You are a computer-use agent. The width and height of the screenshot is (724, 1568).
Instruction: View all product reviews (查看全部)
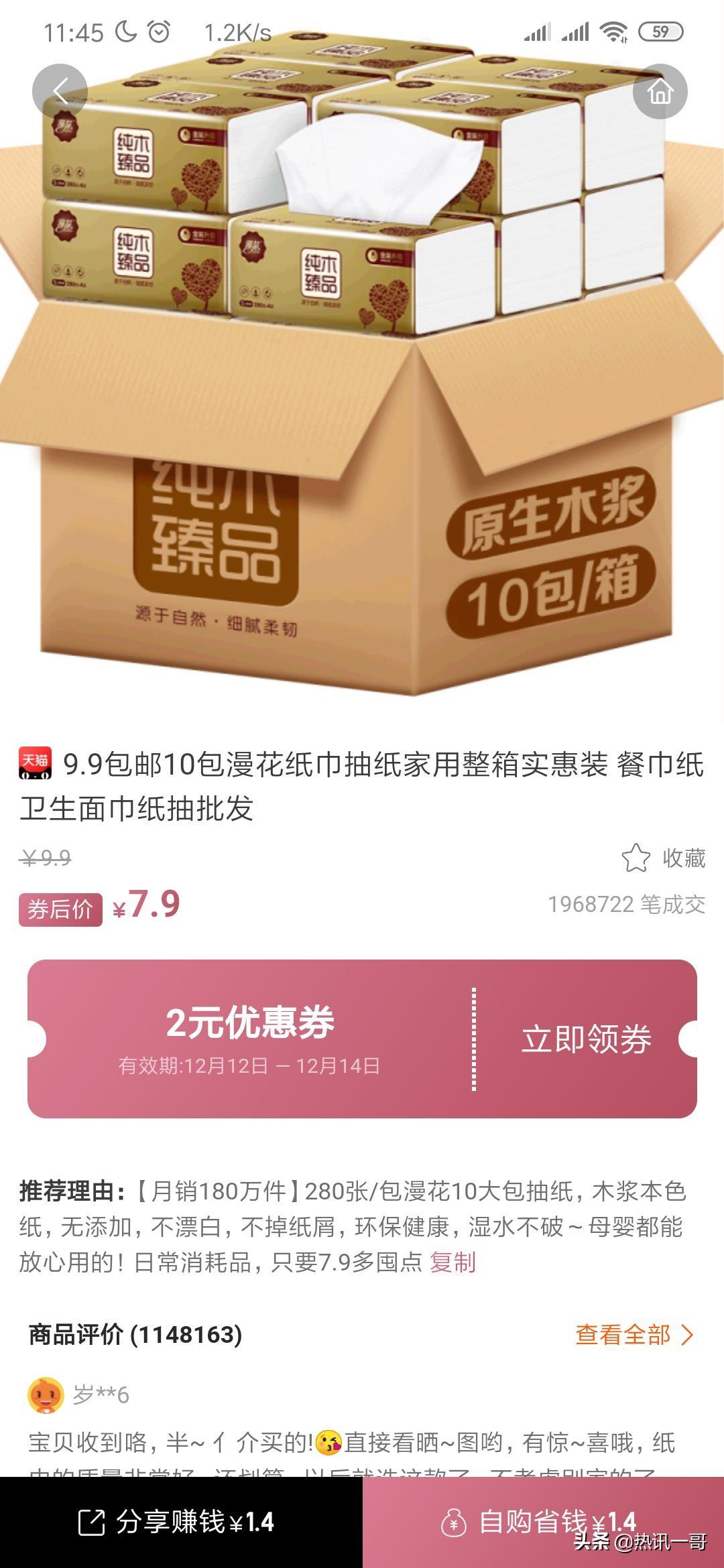click(x=633, y=1334)
